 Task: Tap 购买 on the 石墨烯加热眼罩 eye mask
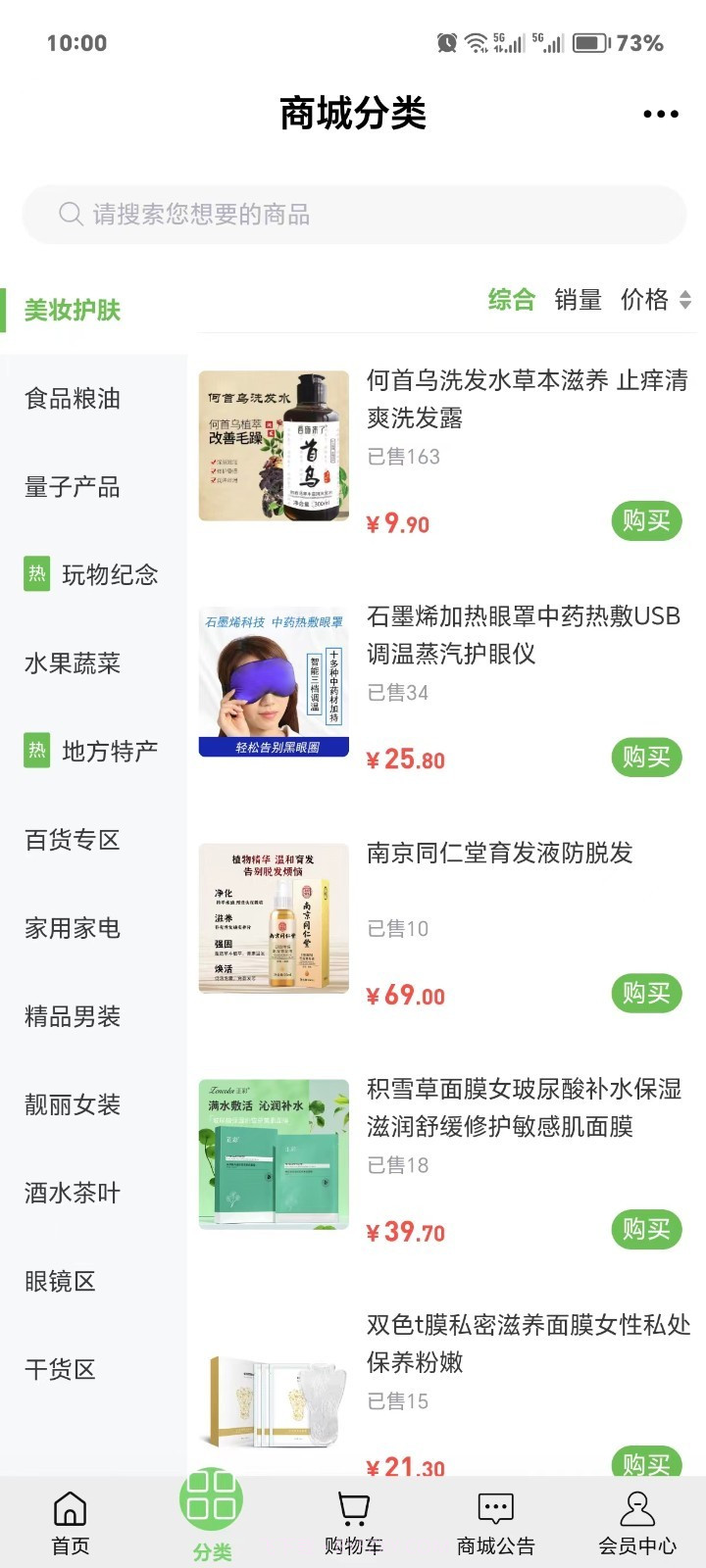pos(645,758)
